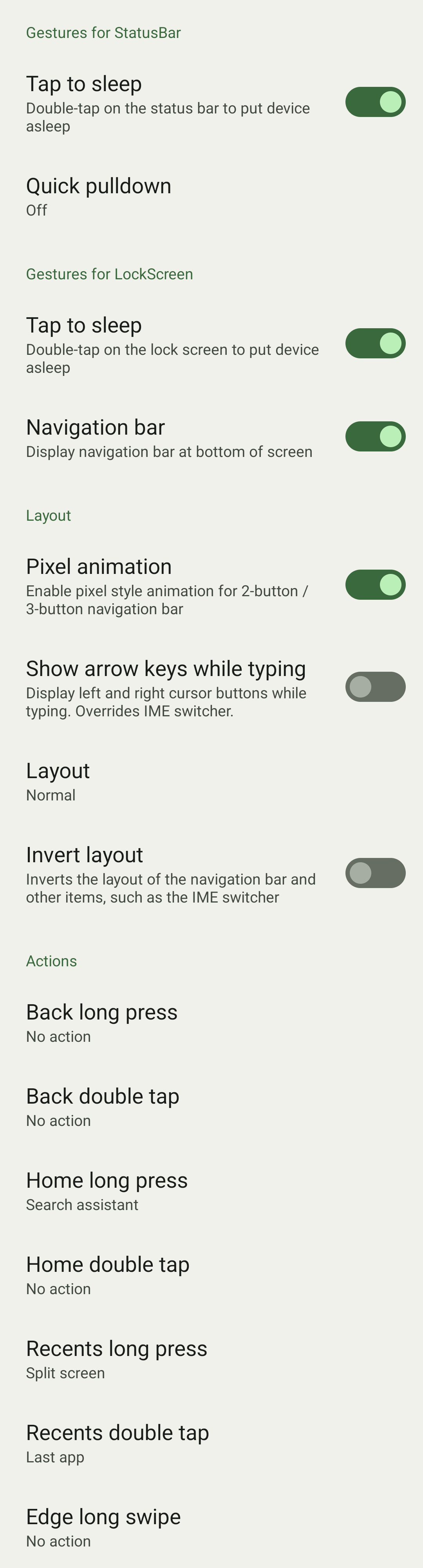Viewport: 423px width, 1568px height.
Task: Toggle Invert layout on
Action: click(x=375, y=874)
